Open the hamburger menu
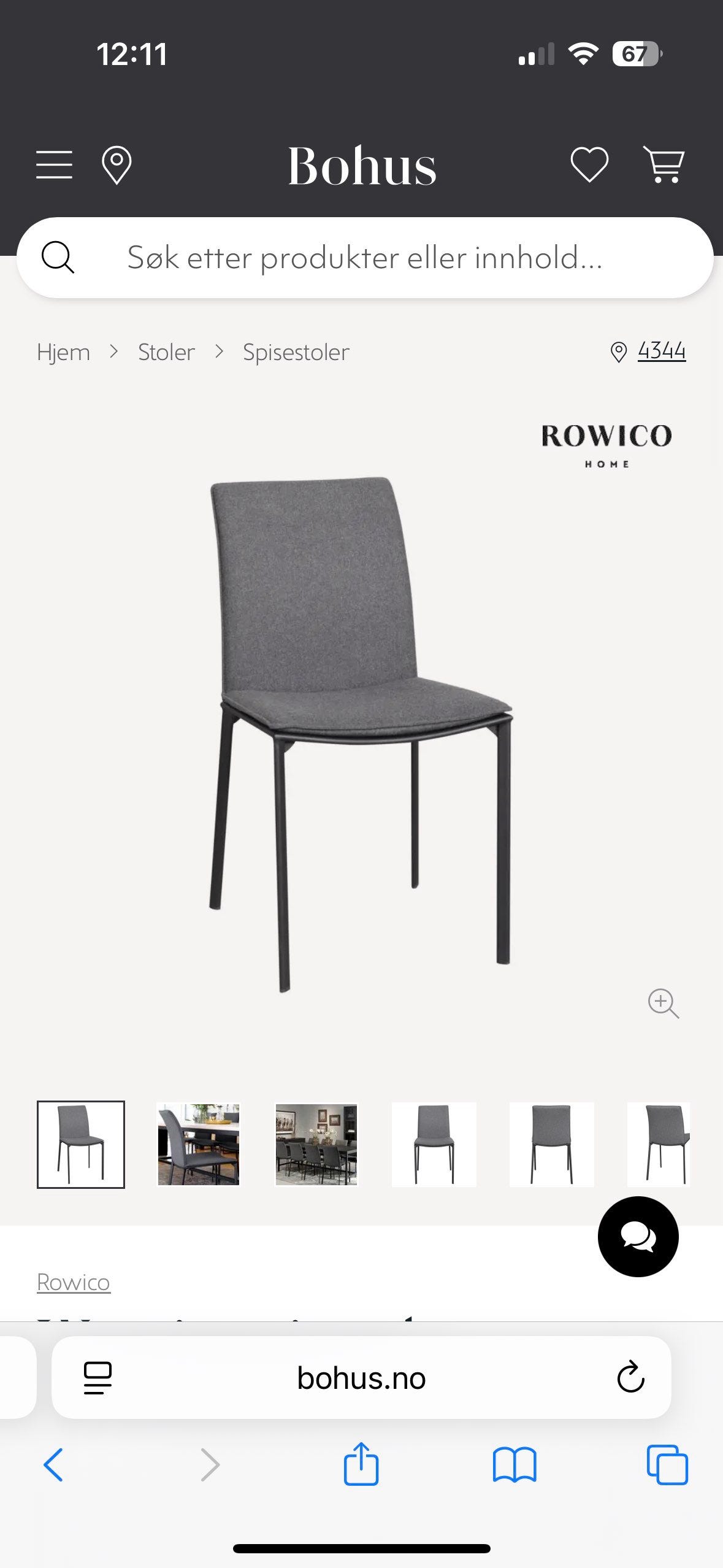723x1568 pixels. tap(55, 164)
